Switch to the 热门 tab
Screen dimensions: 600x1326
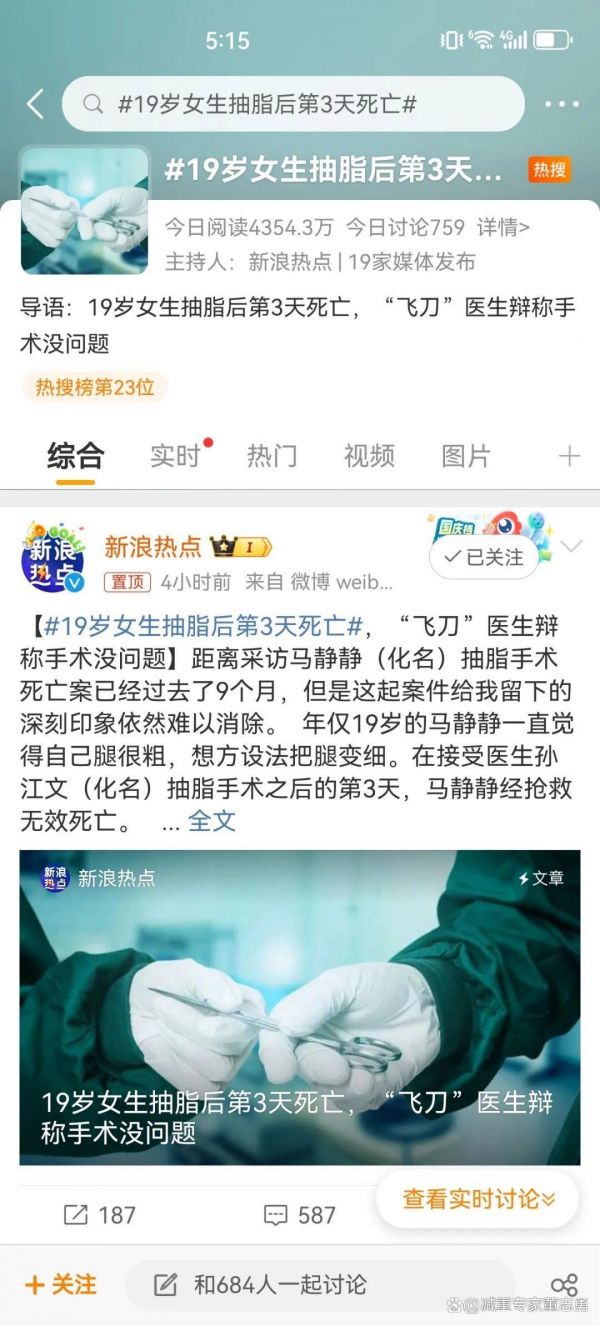point(272,456)
